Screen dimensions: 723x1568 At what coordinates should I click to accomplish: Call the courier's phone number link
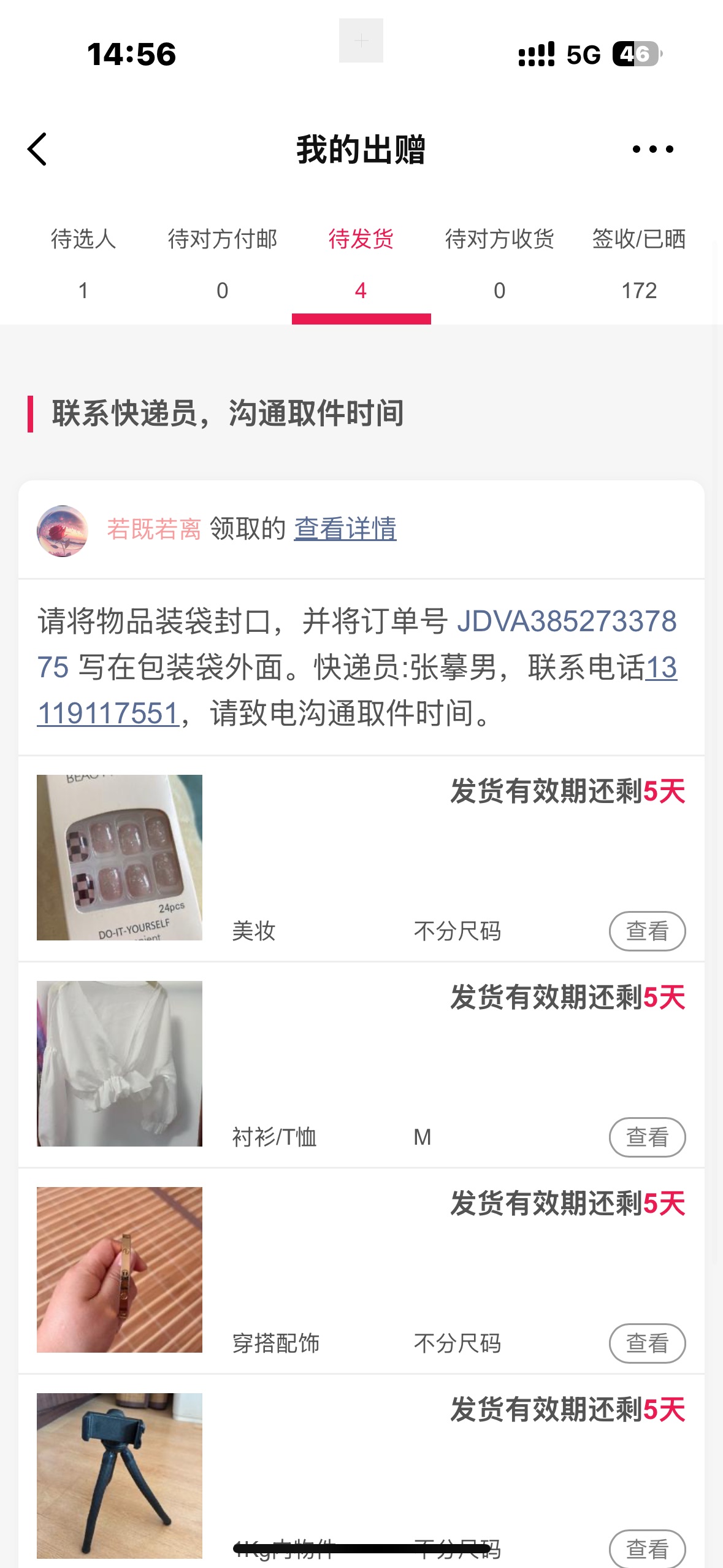tap(108, 713)
